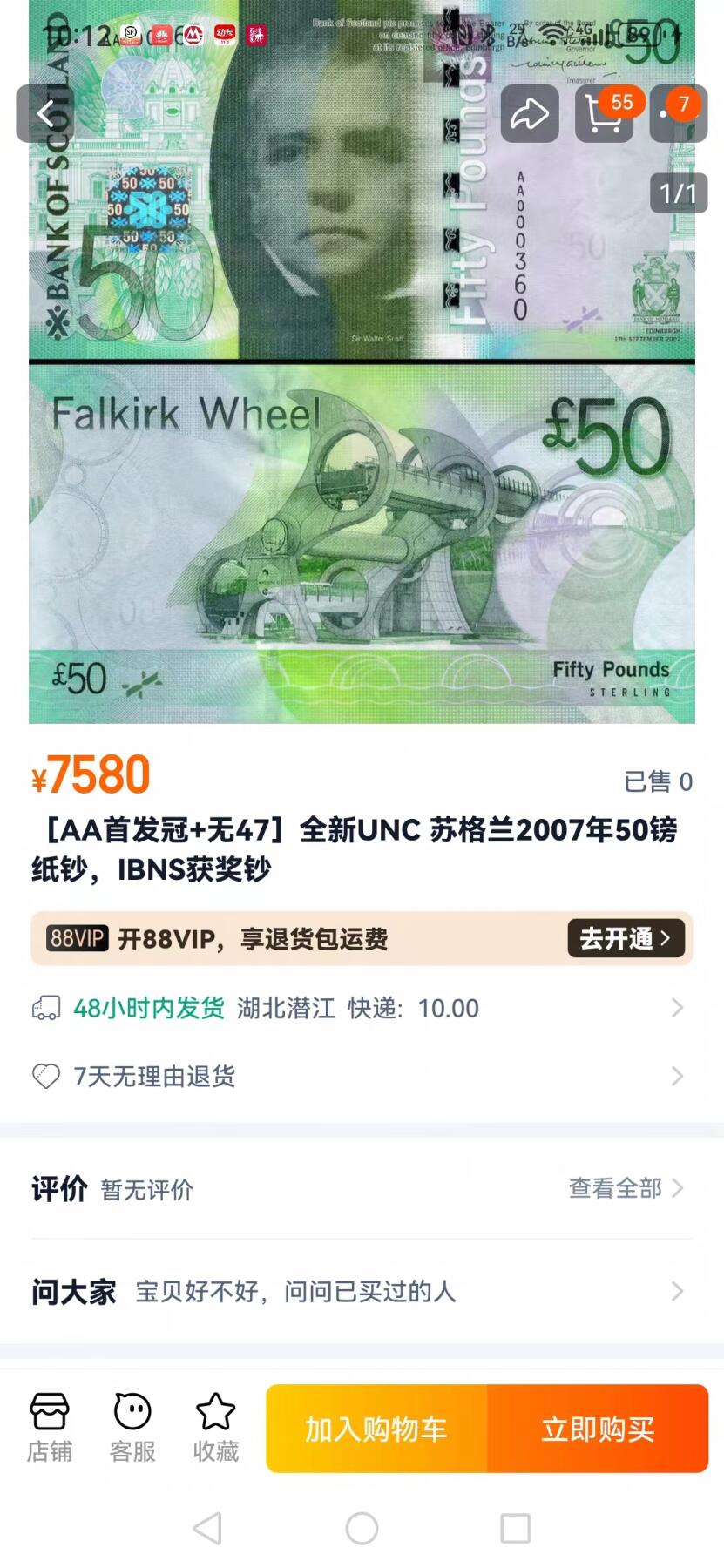Open the 店铺 shop icon
This screenshot has width=724, height=1568.
click(x=50, y=1427)
